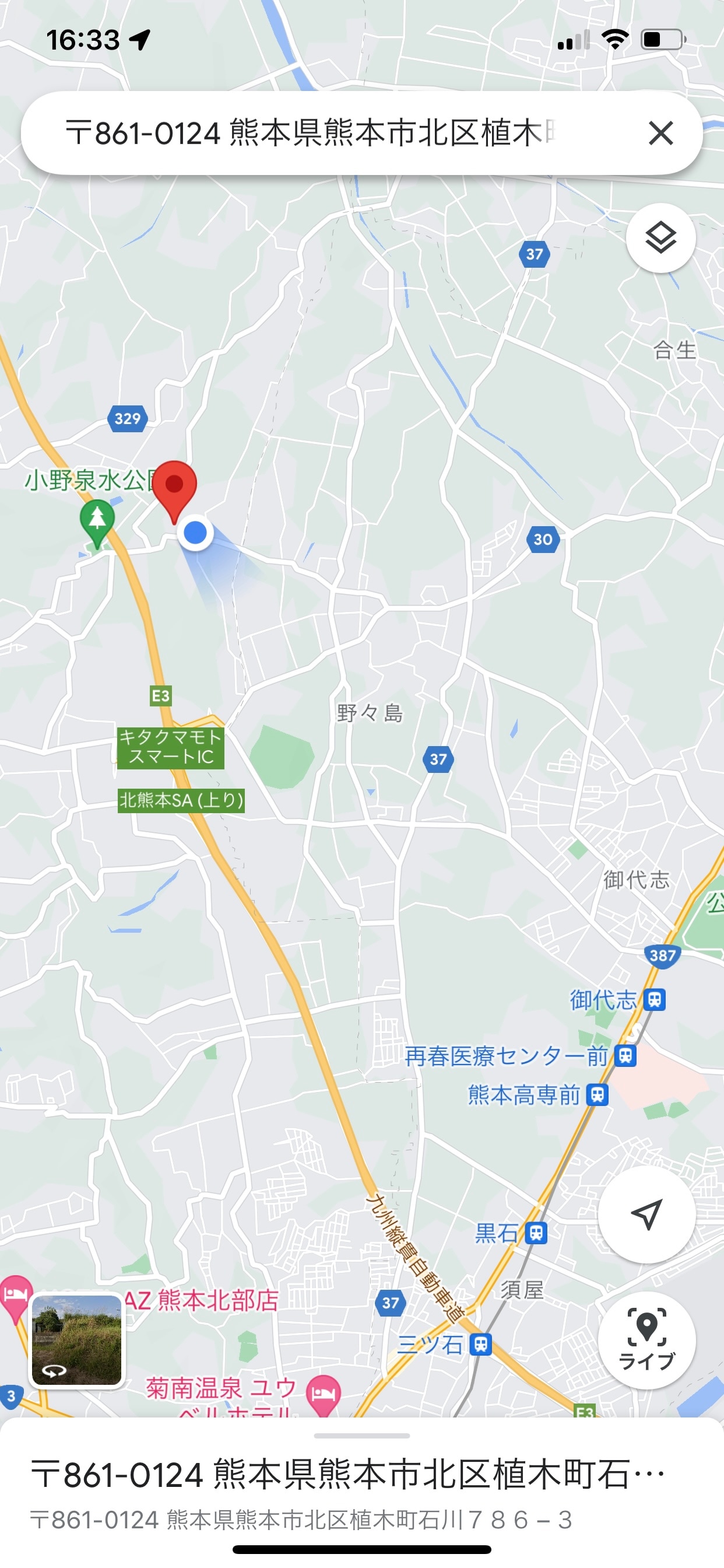Open the Street View photo thumbnail

pos(77,1340)
